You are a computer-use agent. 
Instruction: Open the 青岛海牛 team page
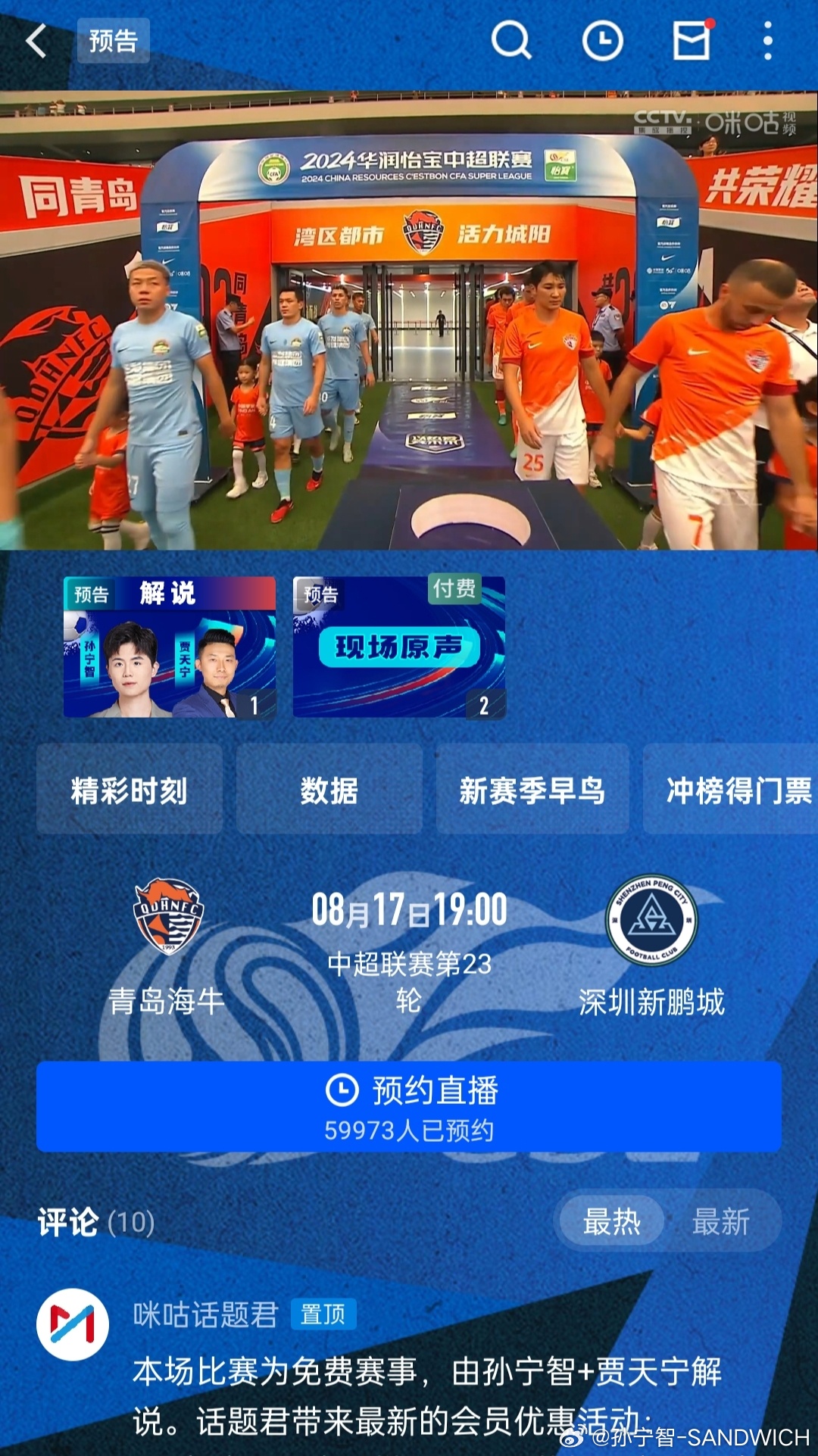coord(167,947)
